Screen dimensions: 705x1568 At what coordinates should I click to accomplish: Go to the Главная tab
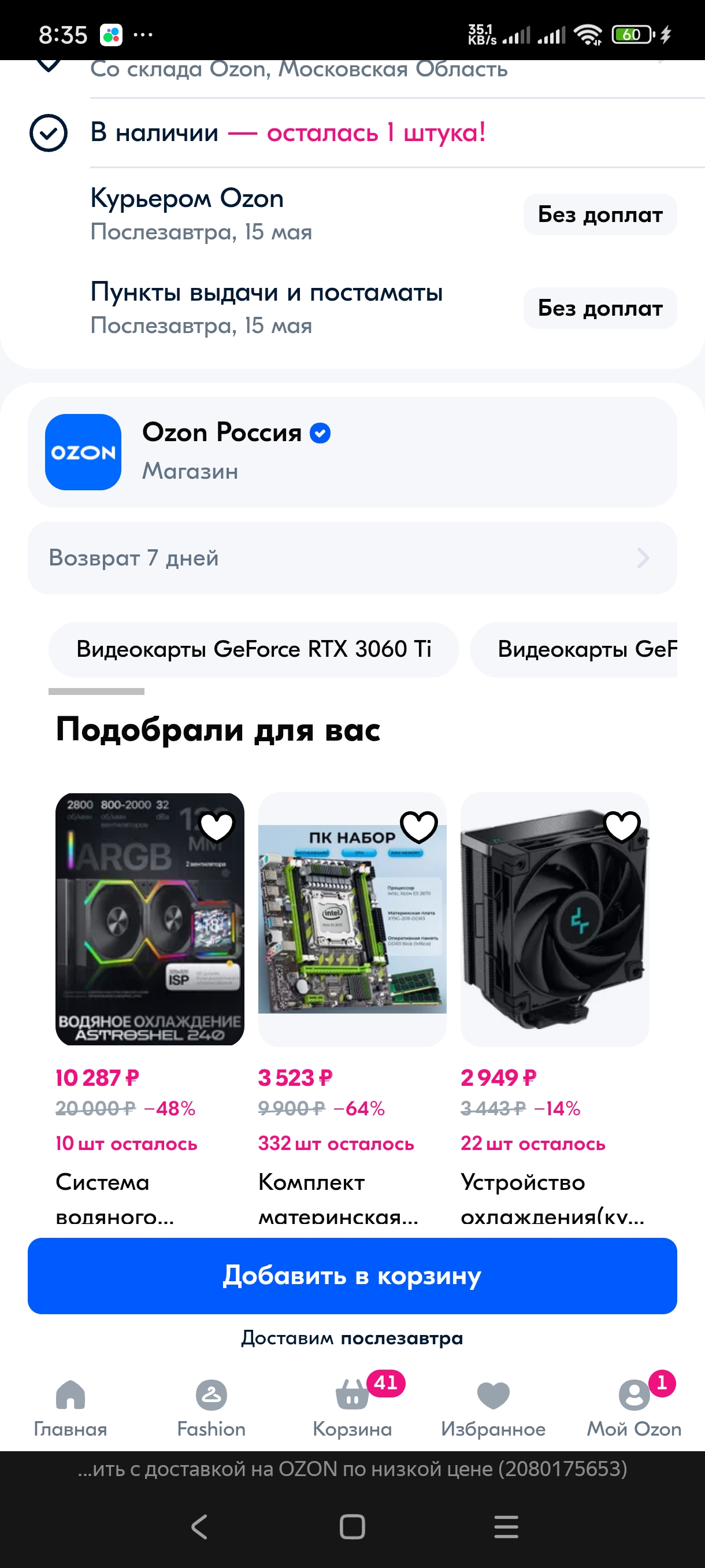tap(70, 1407)
